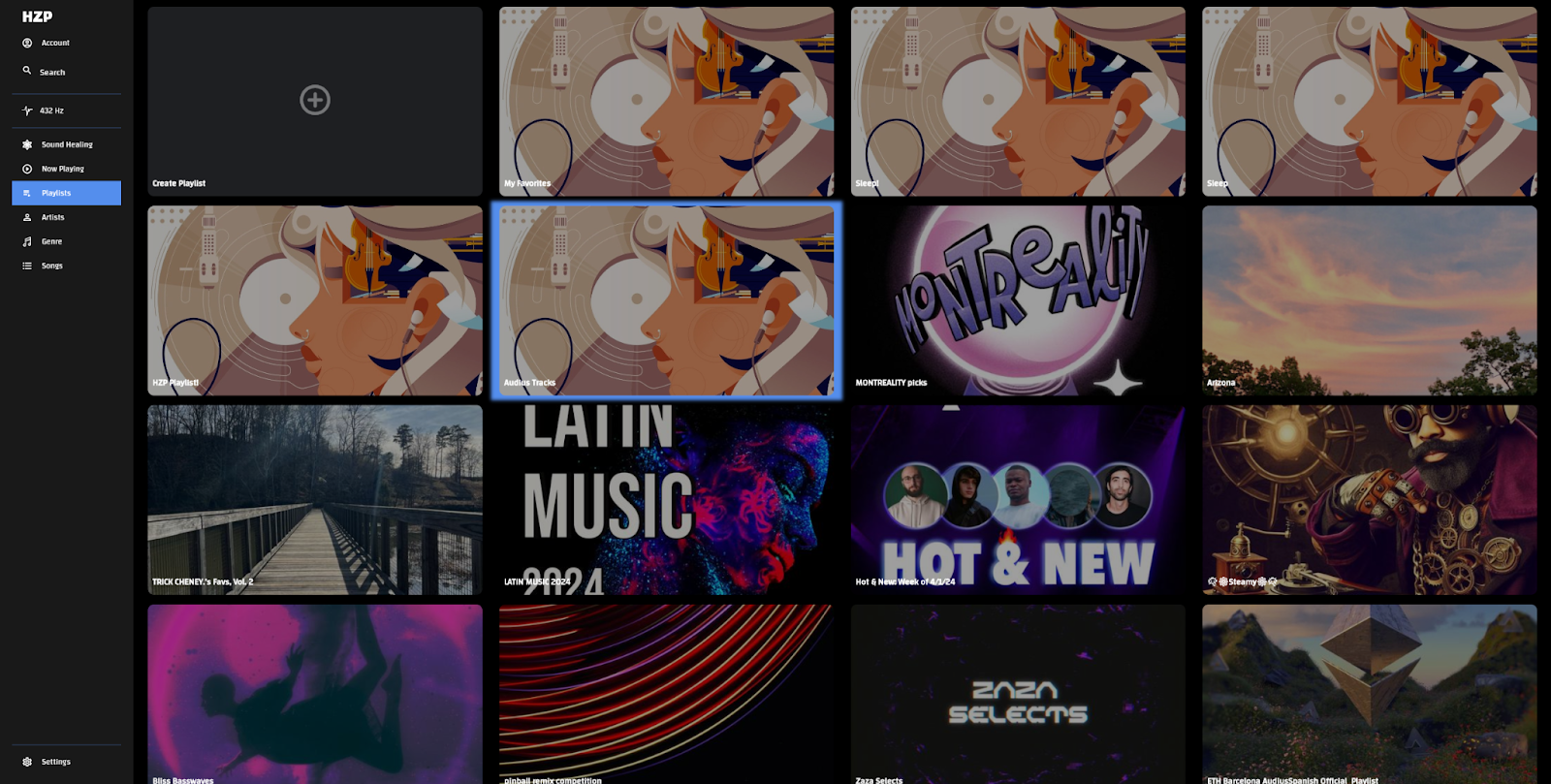Viewport: 1551px width, 784px height.
Task: Open the My Favorites playlist
Action: pyautogui.click(x=666, y=101)
